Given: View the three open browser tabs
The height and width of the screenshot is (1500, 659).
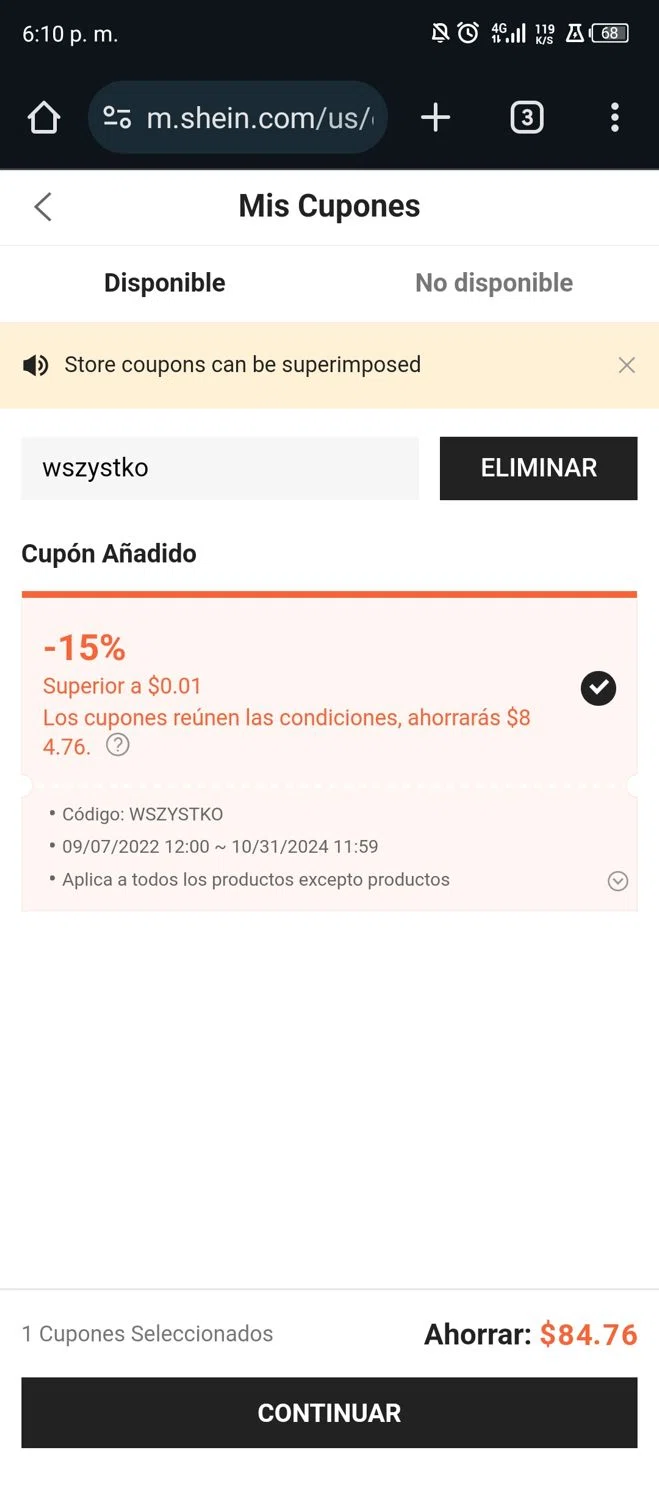Looking at the screenshot, I should (x=527, y=118).
